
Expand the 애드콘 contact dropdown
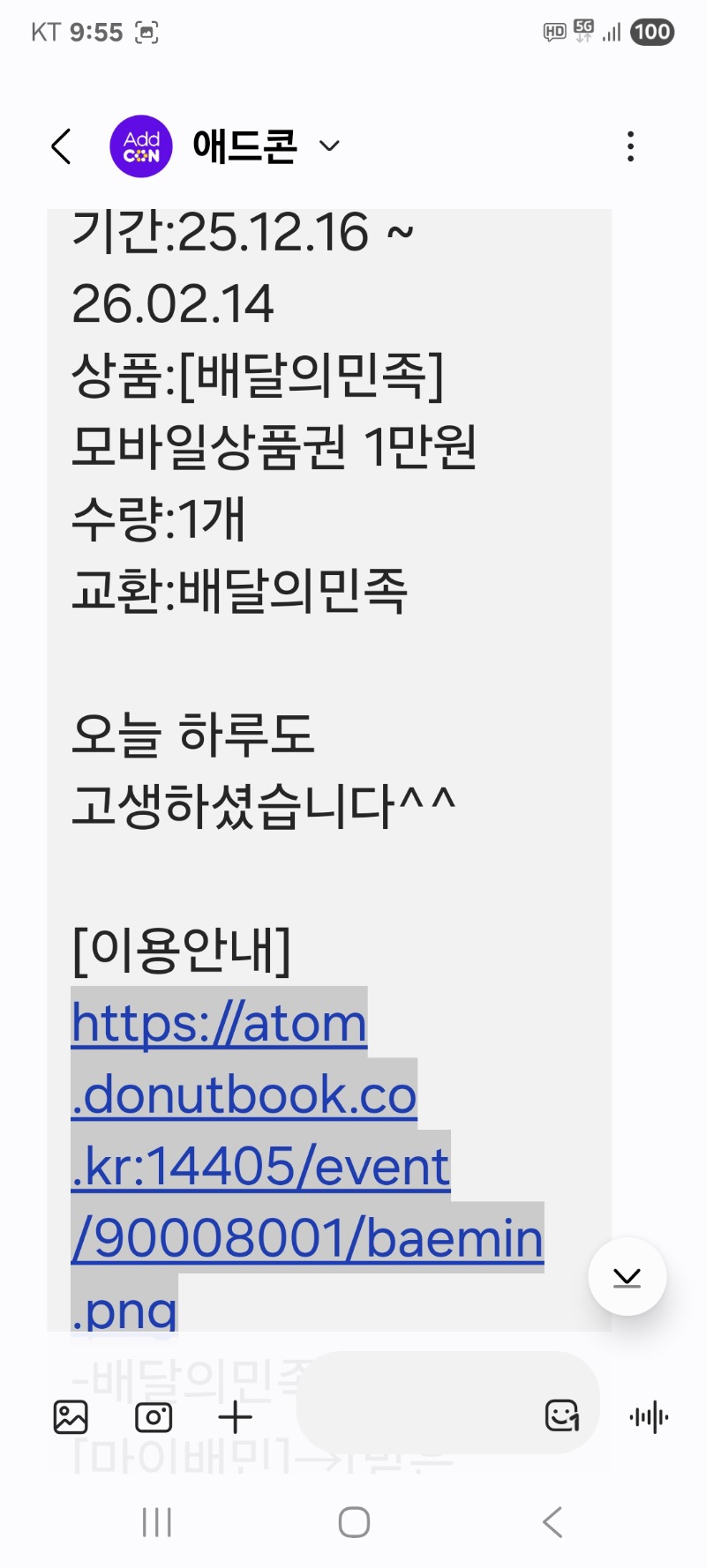point(329,146)
